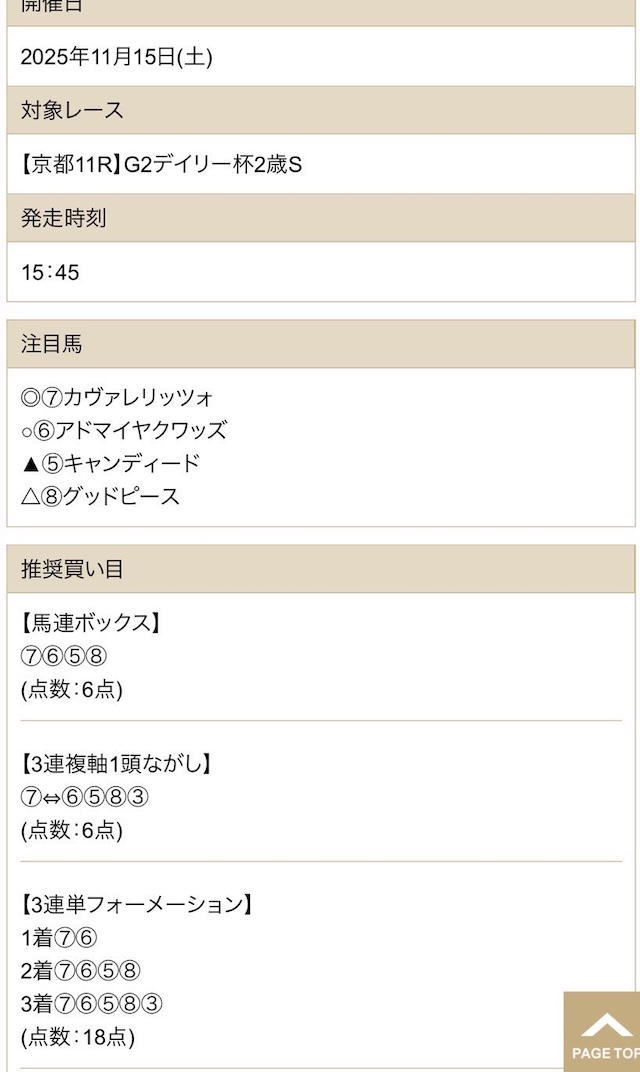The width and height of the screenshot is (640, 1072).
Task: Tap the PAGE TOP button
Action: (x=603, y=1032)
